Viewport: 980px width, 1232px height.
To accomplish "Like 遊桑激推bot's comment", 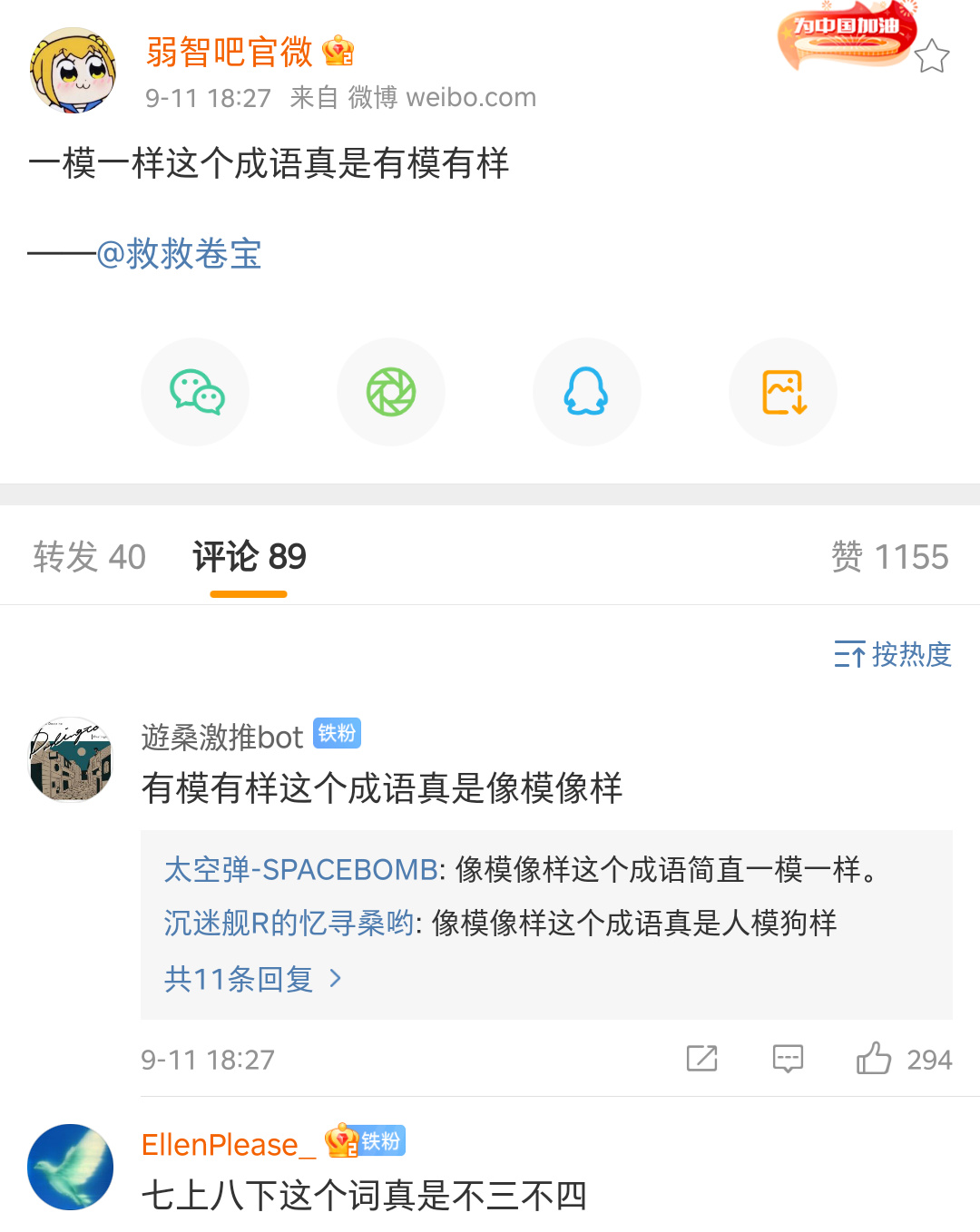I will click(x=875, y=1059).
